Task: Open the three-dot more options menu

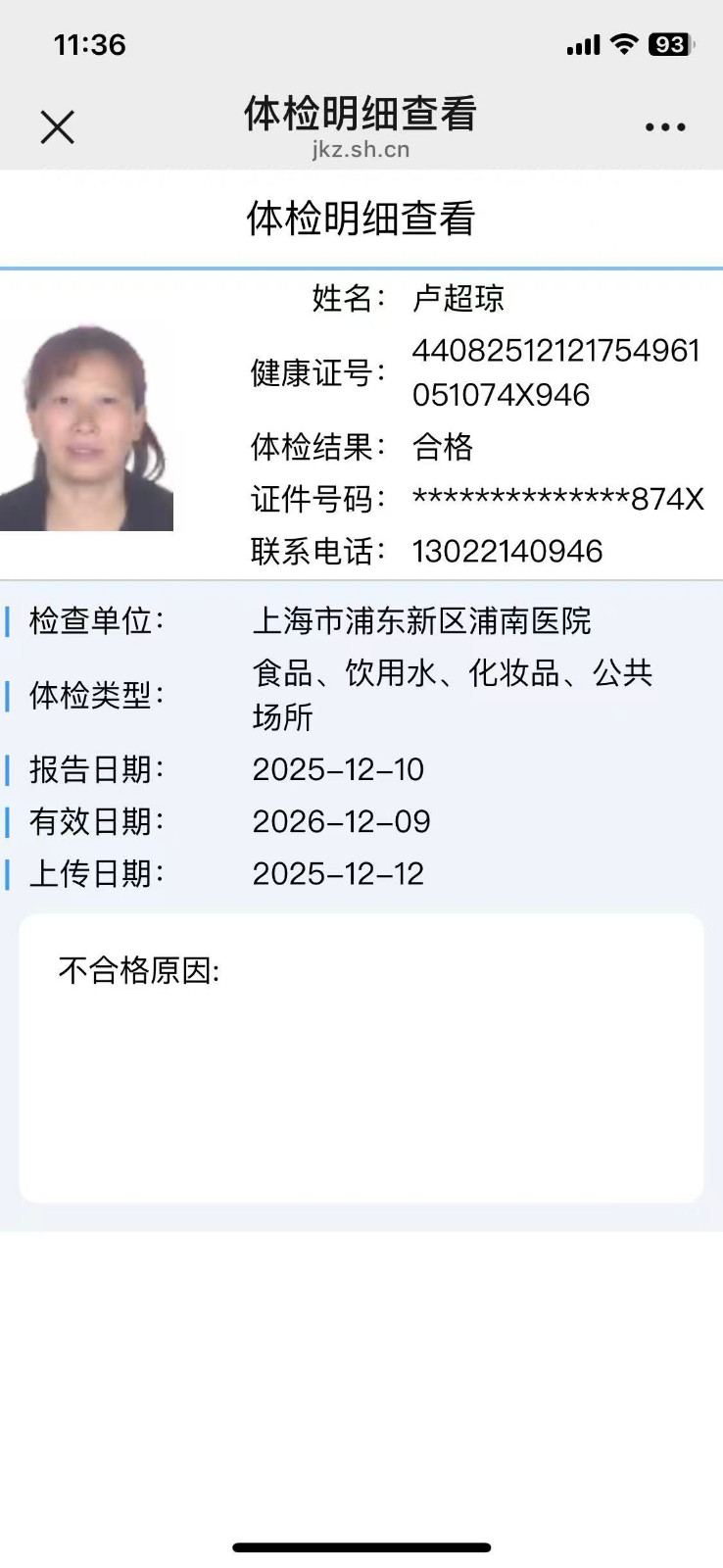Action: [665, 126]
